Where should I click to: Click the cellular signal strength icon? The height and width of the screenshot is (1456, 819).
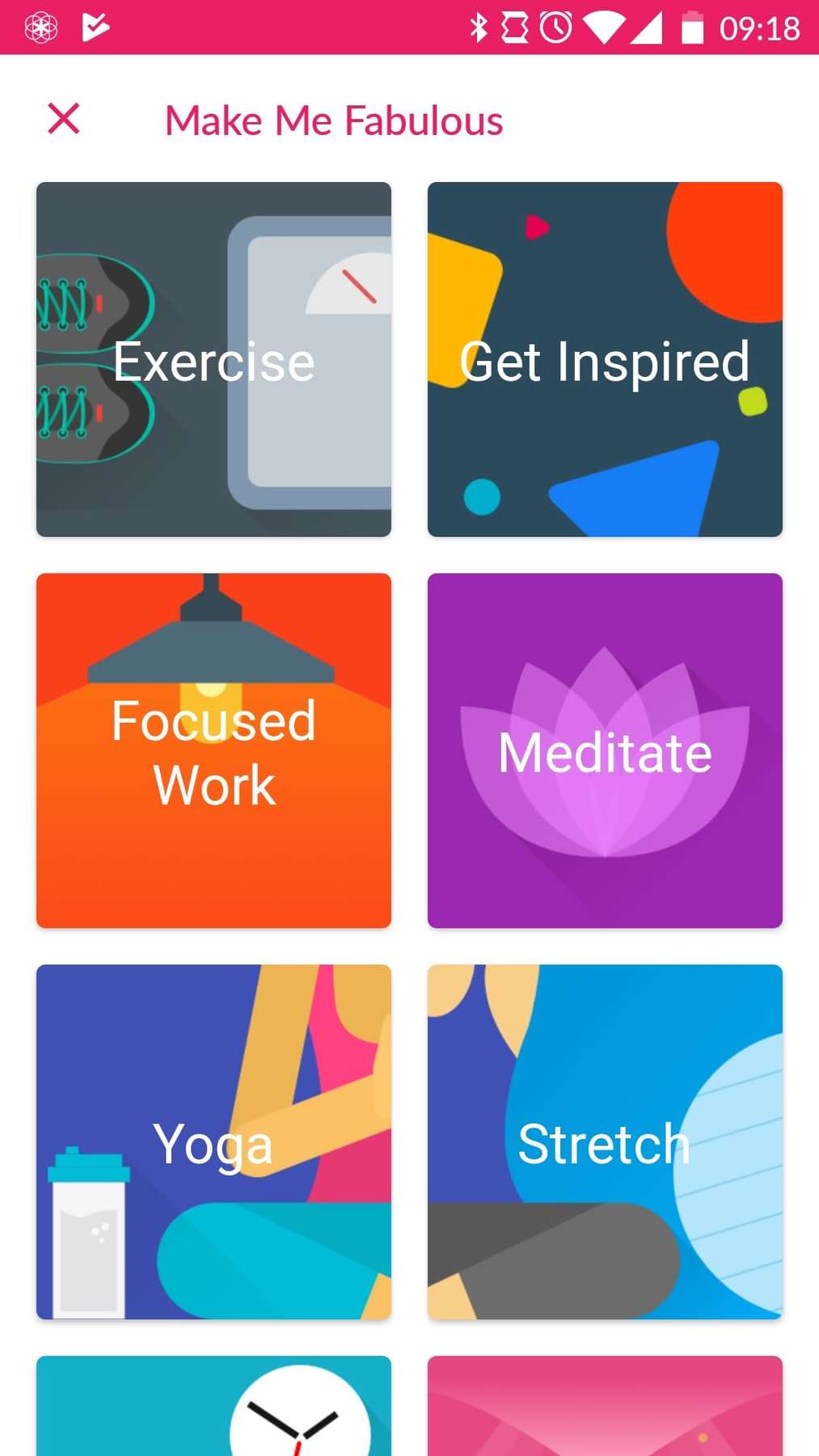647,27
